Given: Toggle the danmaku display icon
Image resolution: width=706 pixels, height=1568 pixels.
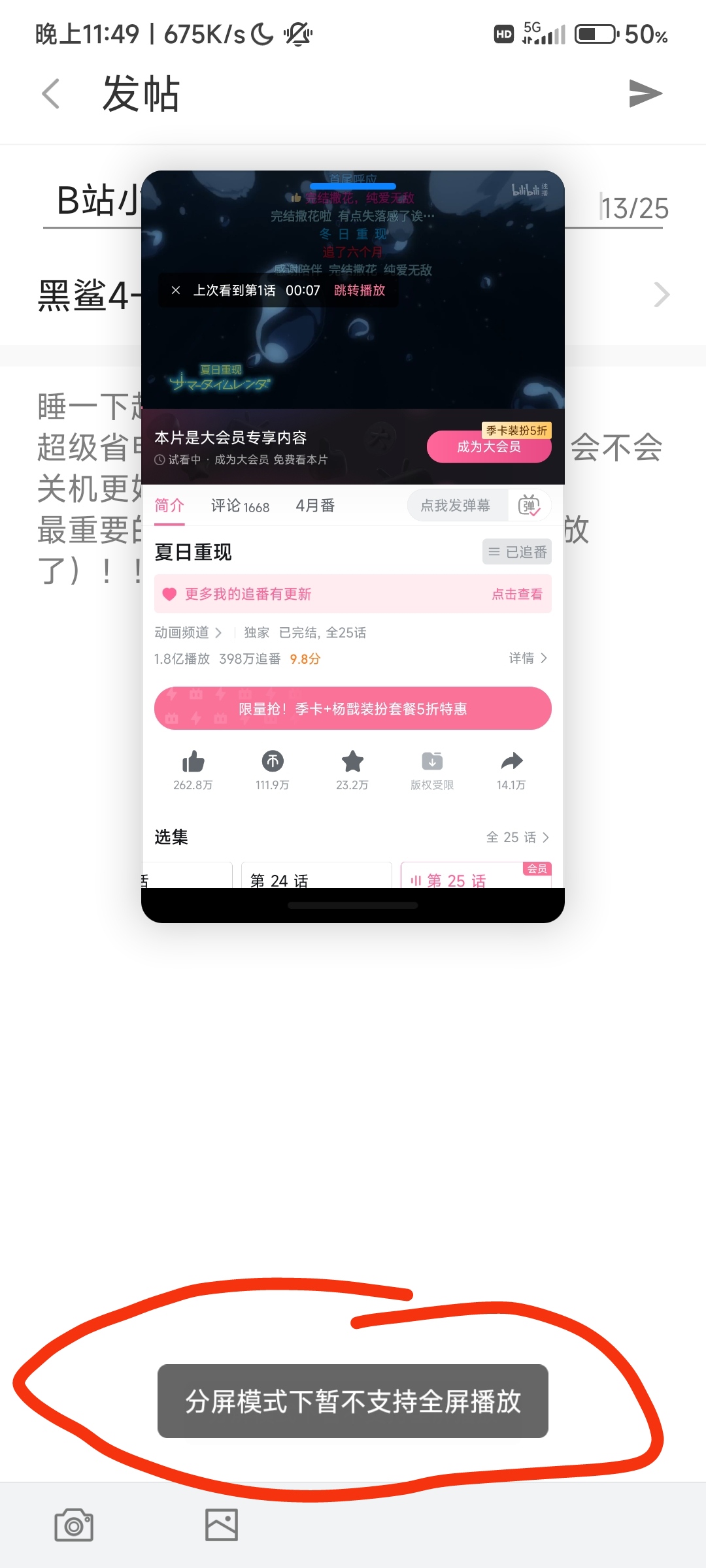Looking at the screenshot, I should coord(529,506).
